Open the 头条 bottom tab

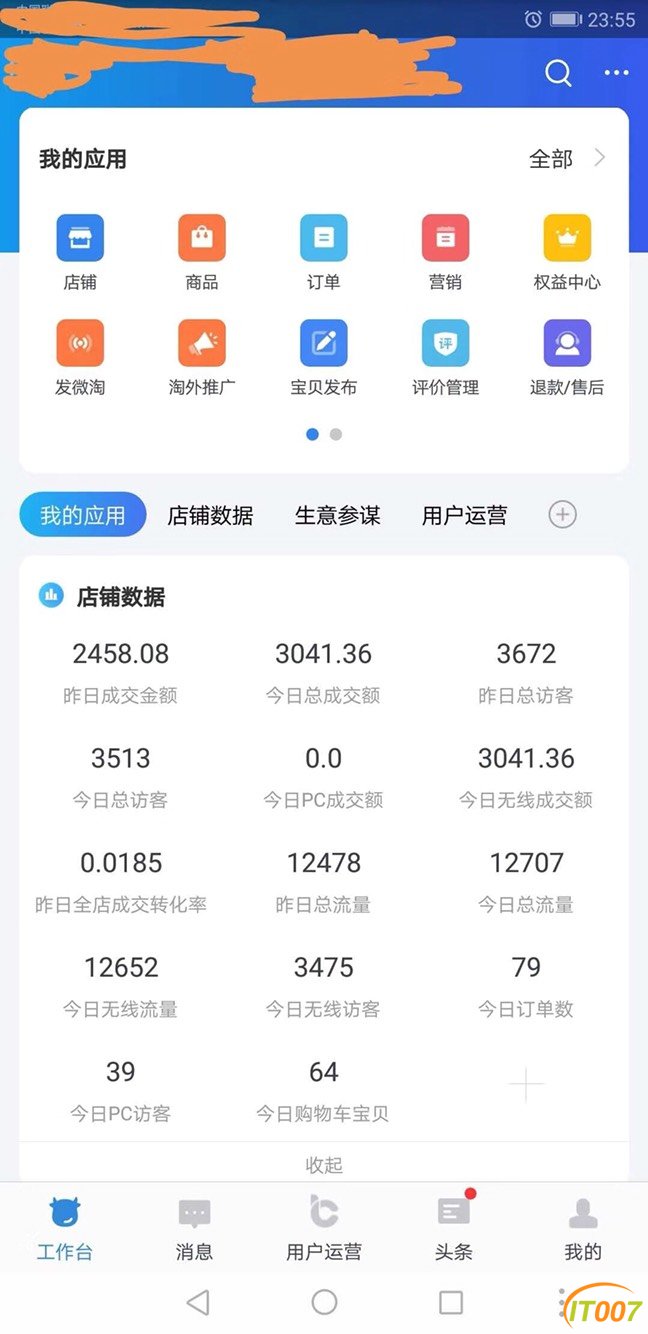(454, 1230)
